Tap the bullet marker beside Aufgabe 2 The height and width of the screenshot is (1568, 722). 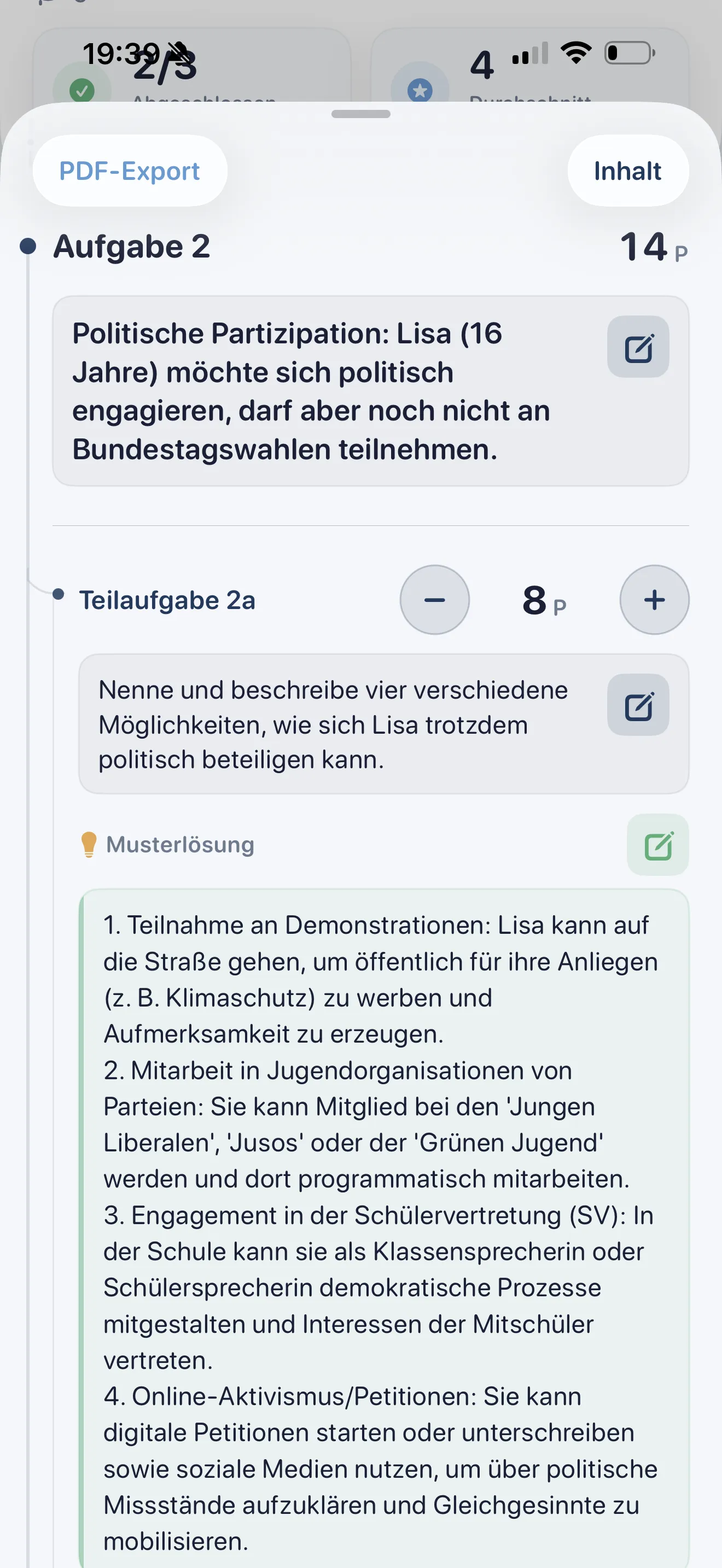point(27,245)
